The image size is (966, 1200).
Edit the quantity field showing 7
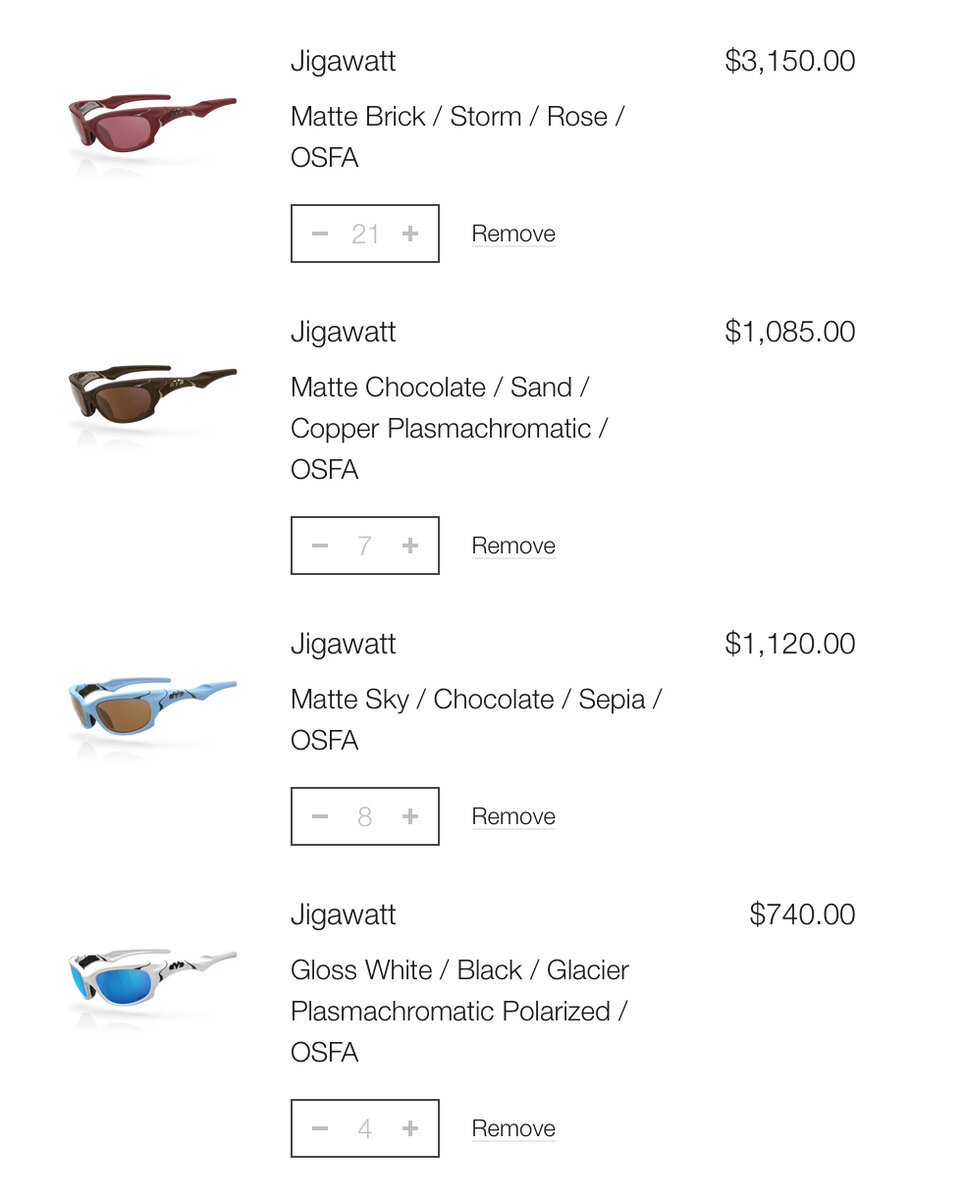365,546
